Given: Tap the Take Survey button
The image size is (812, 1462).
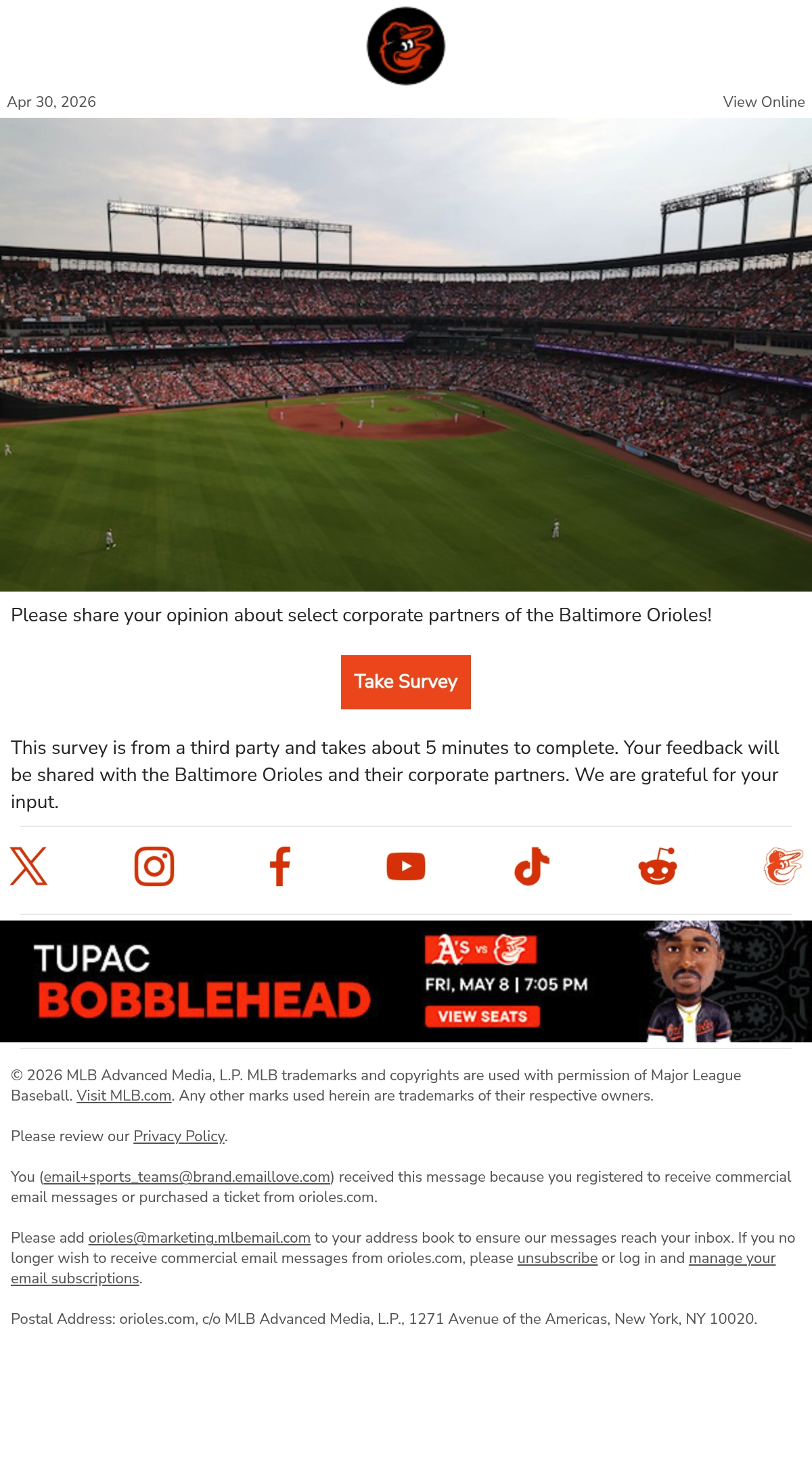Looking at the screenshot, I should point(406,682).
